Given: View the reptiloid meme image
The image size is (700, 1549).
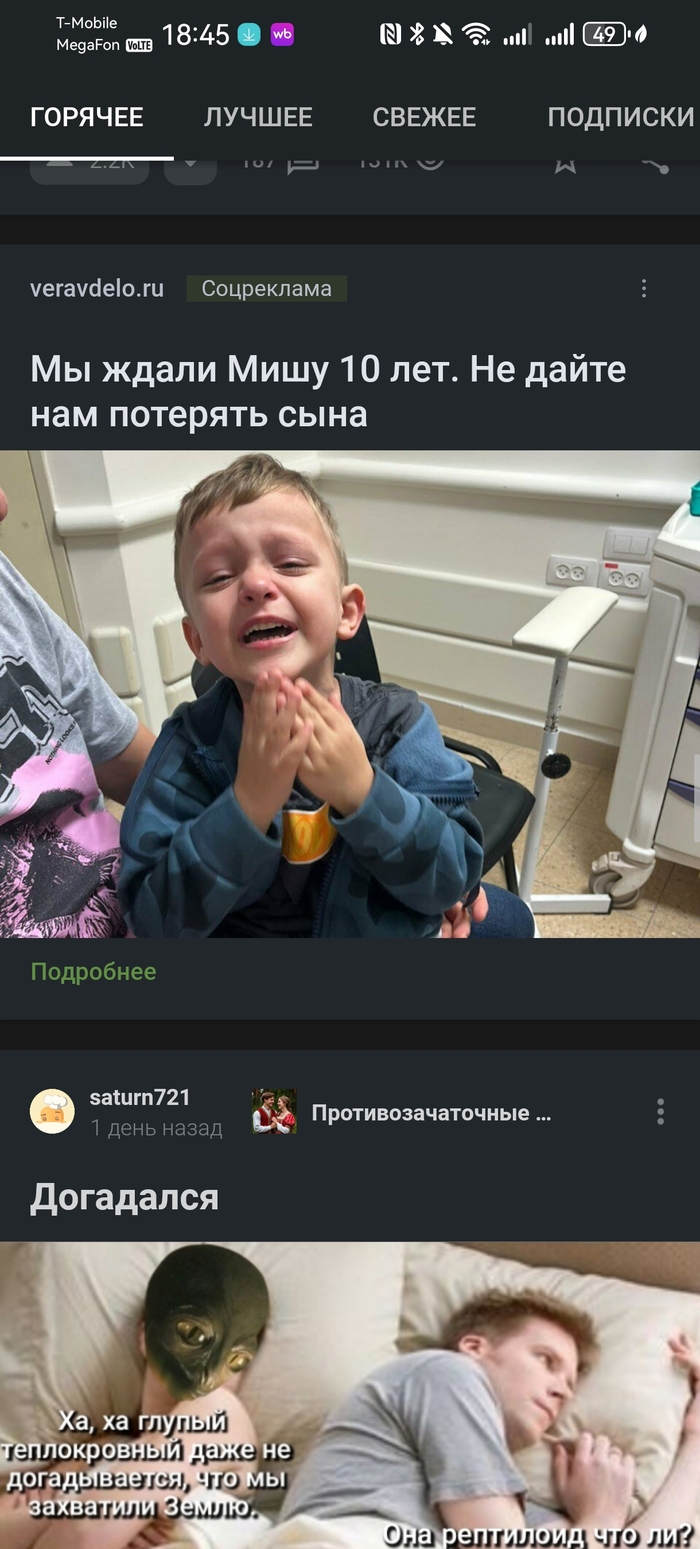Looking at the screenshot, I should click(x=350, y=1395).
